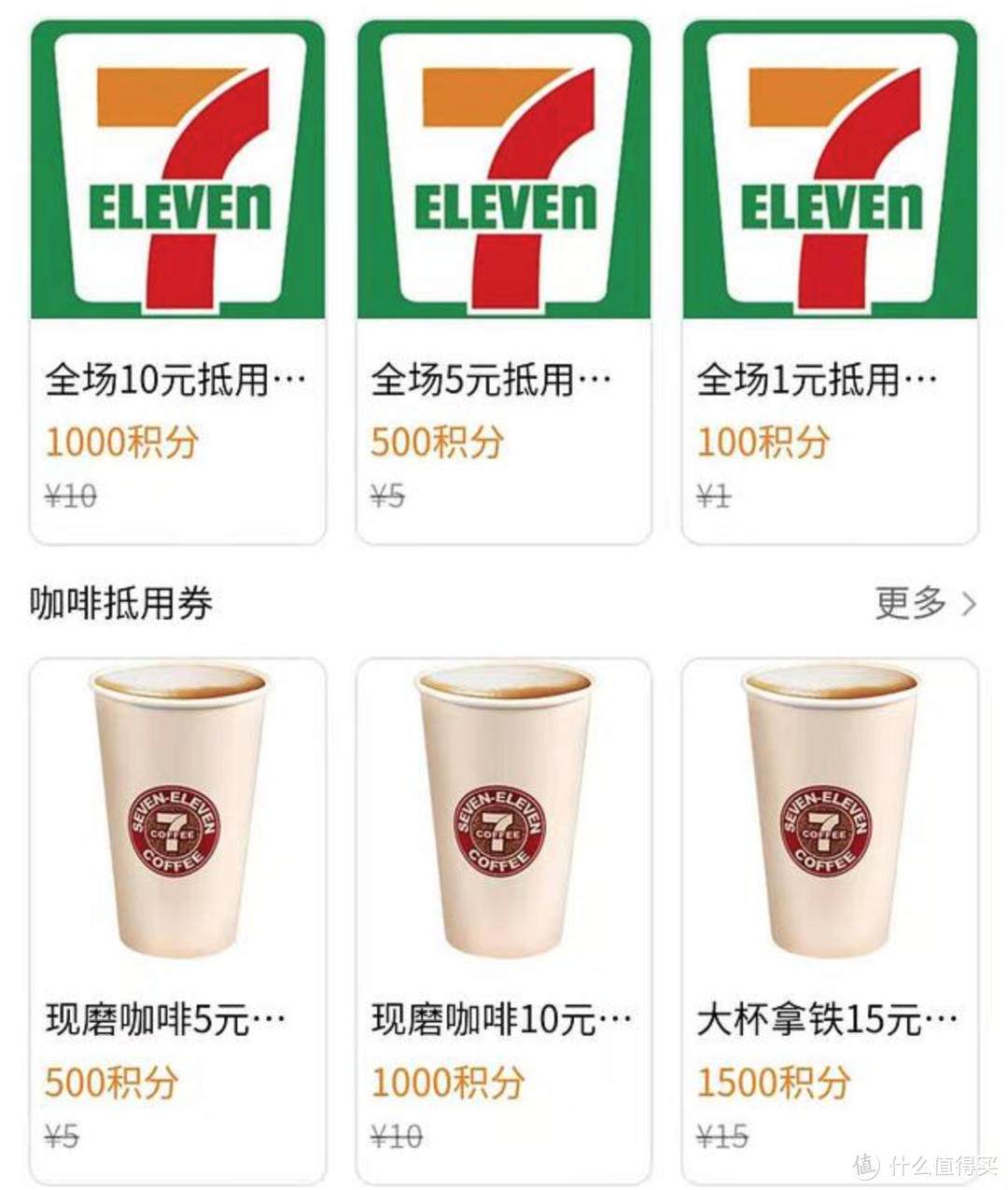Viewport: 1008px width, 1190px height.
Task: Open the 大杯拿铁15元 coupon card
Action: tap(830, 919)
